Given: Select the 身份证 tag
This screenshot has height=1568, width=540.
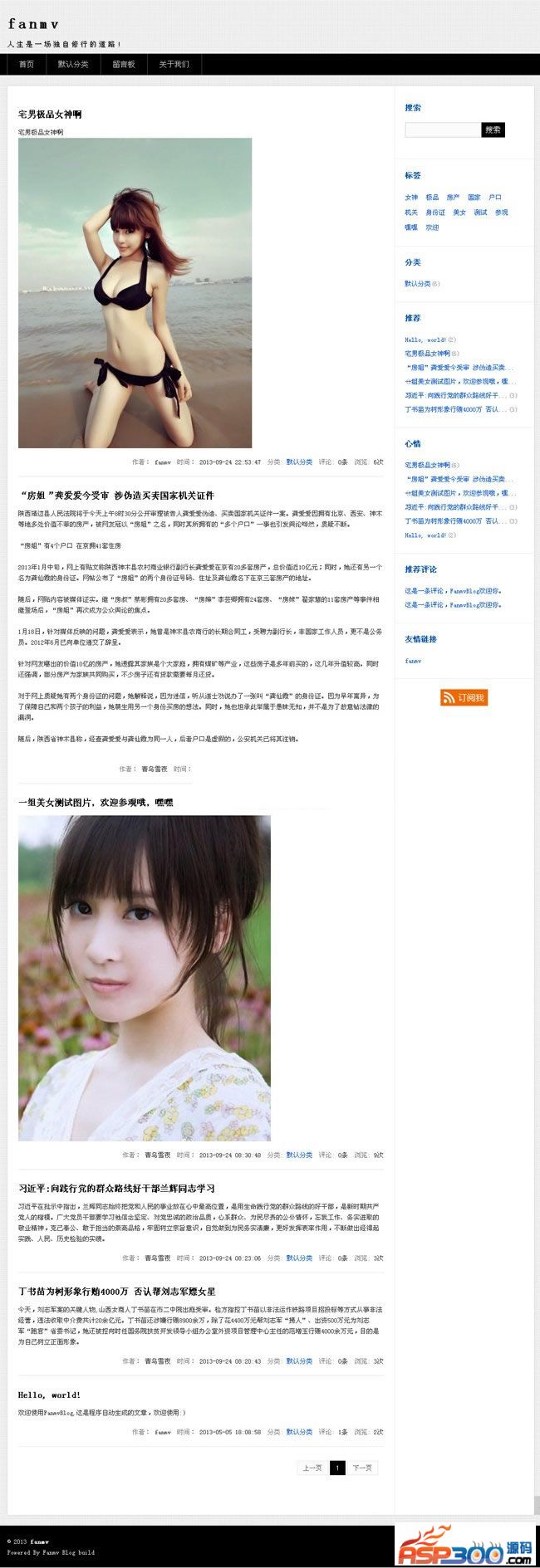Looking at the screenshot, I should coord(435,212).
